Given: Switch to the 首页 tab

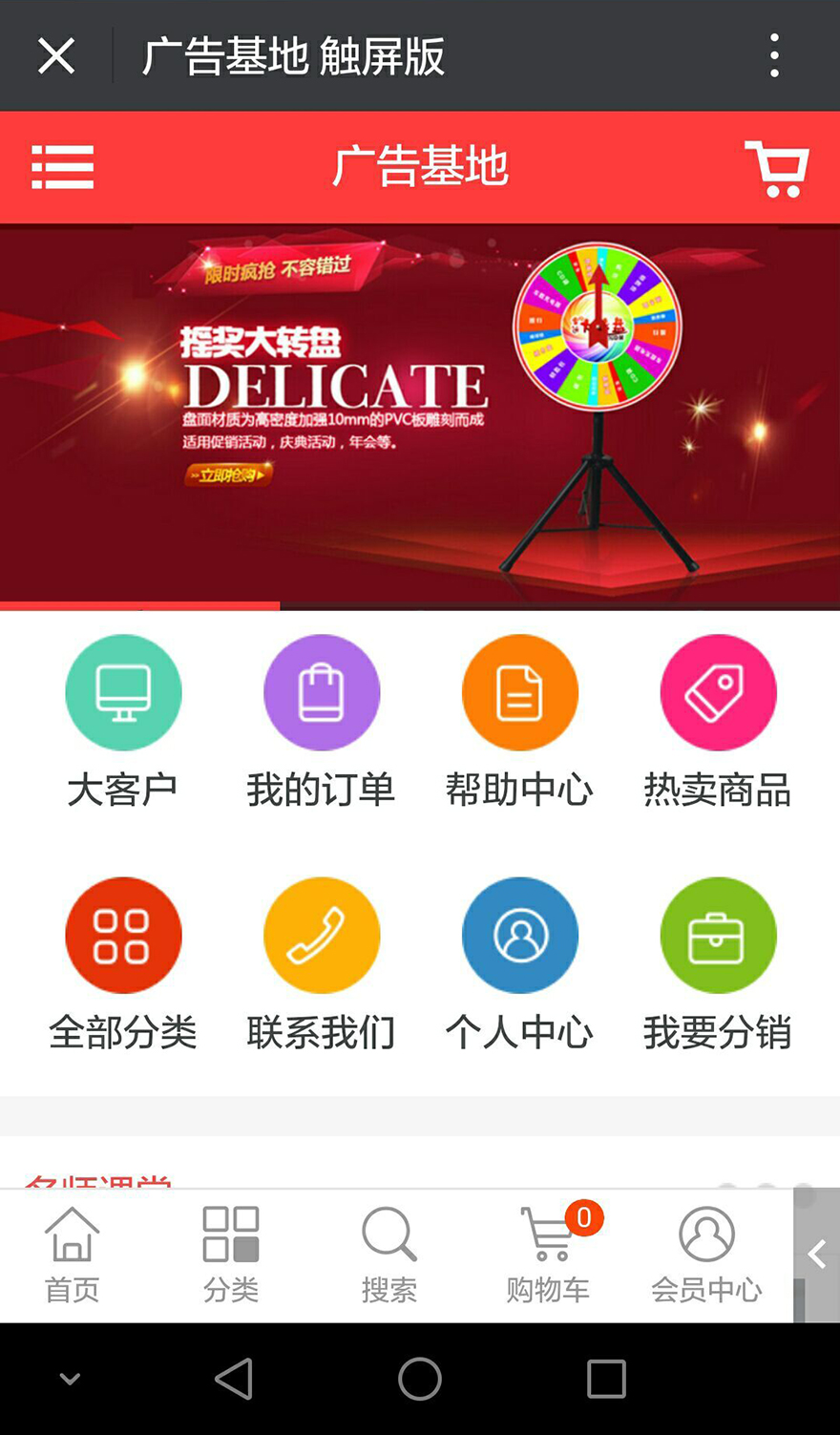Looking at the screenshot, I should point(72,1255).
